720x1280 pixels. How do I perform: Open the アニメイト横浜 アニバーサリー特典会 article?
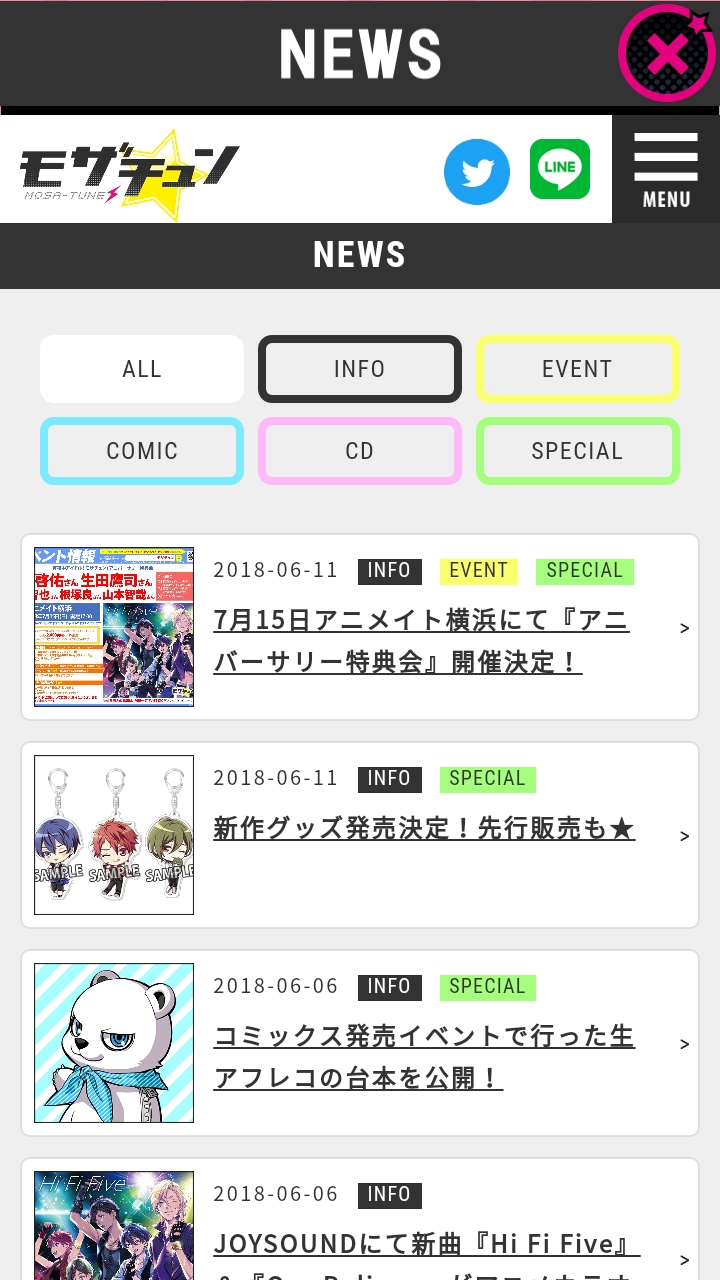click(x=420, y=641)
